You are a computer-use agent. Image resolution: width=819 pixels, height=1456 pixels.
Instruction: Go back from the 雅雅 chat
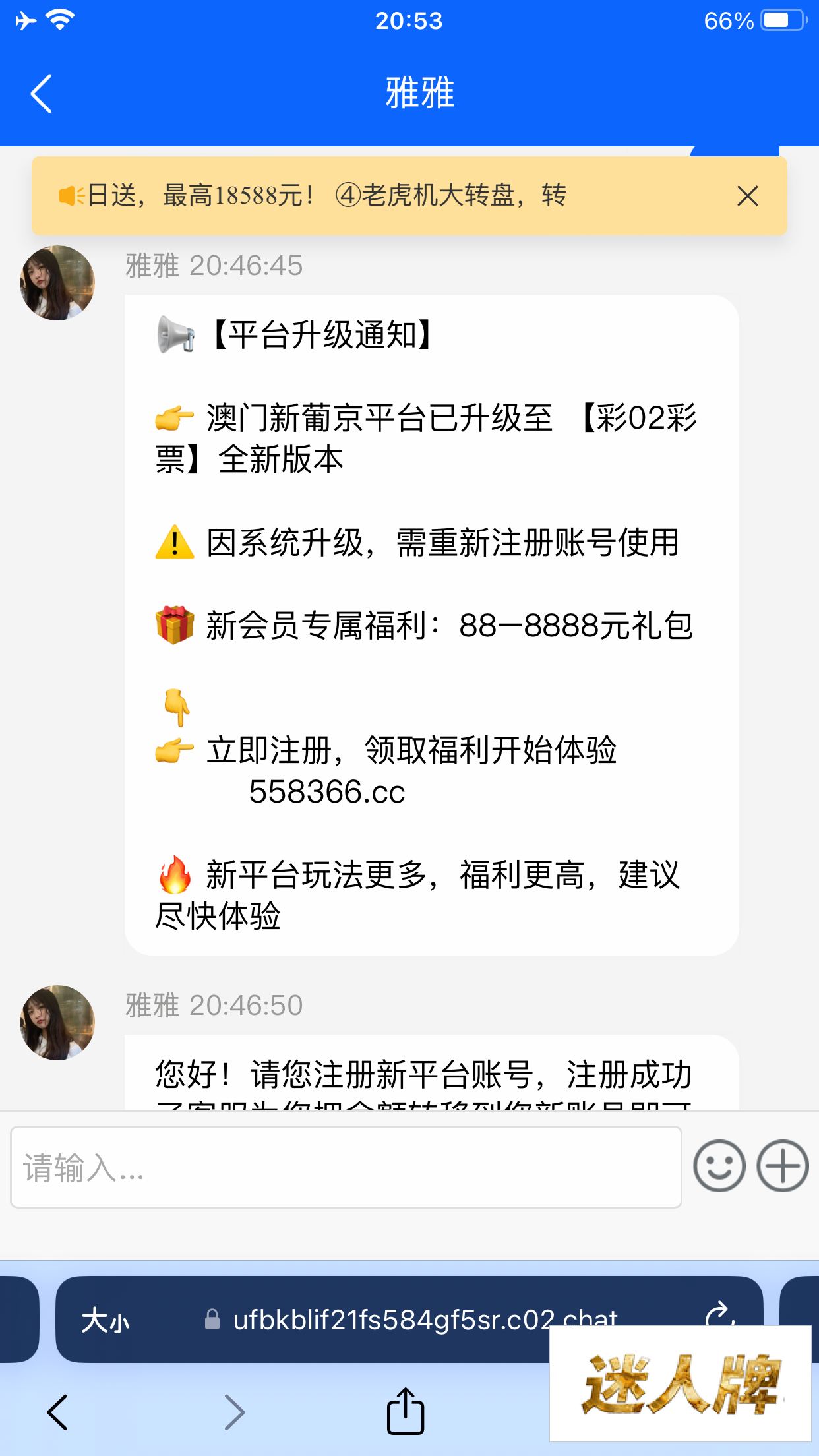tap(41, 94)
